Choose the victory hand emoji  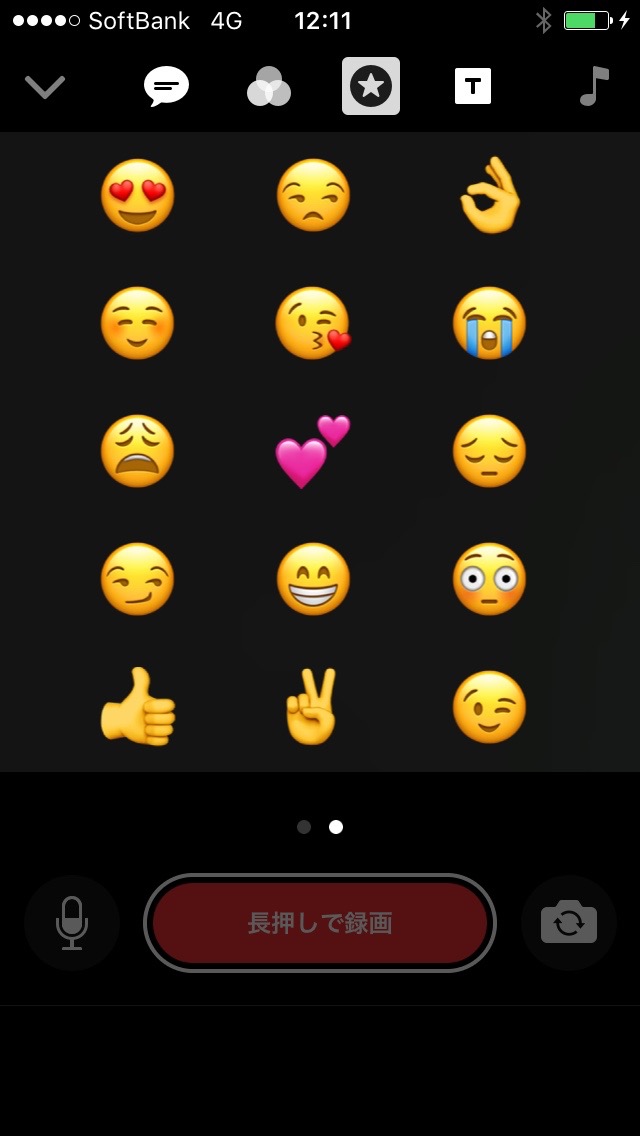click(311, 707)
